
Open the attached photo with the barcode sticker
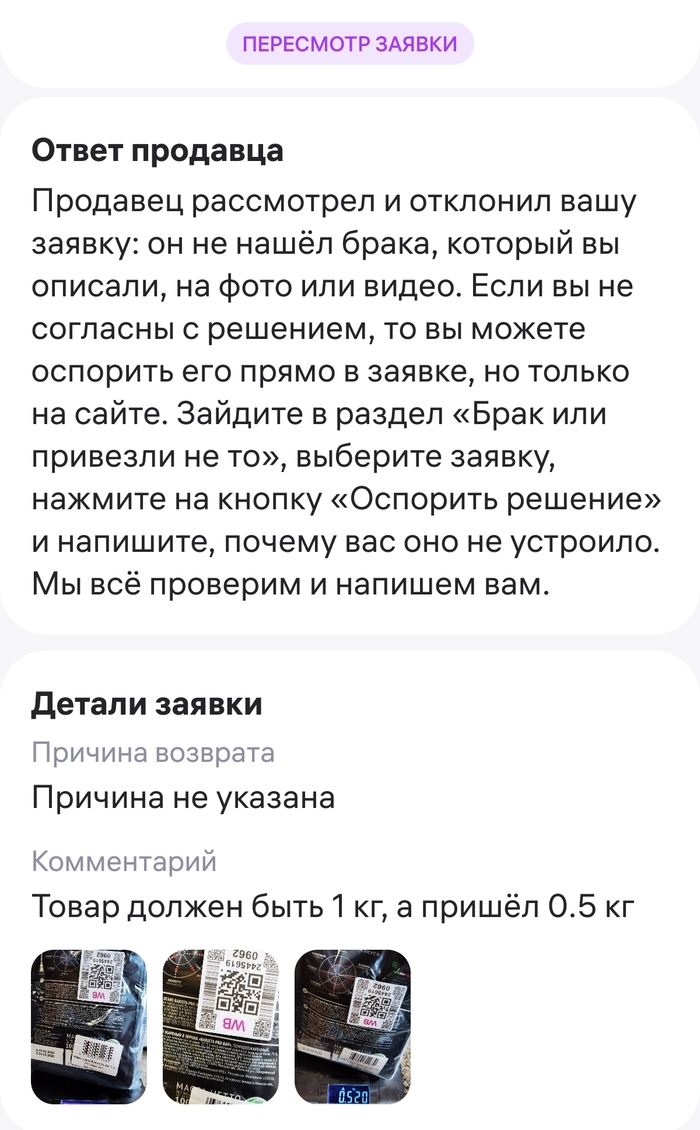(89, 1026)
